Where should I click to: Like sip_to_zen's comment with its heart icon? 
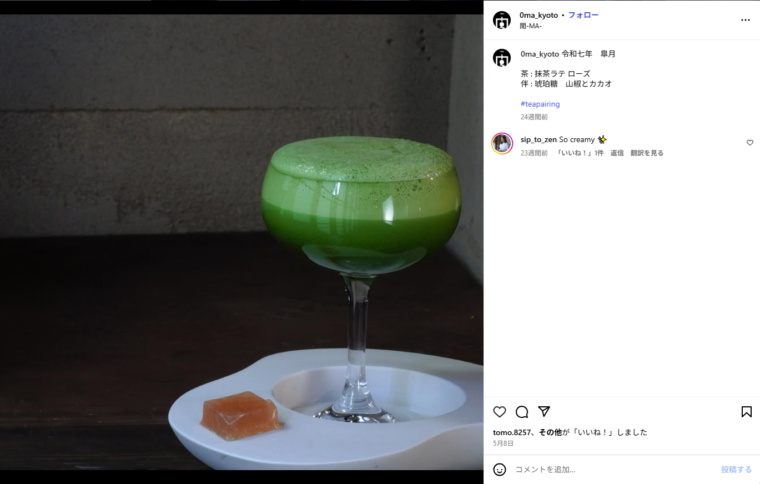[749, 143]
